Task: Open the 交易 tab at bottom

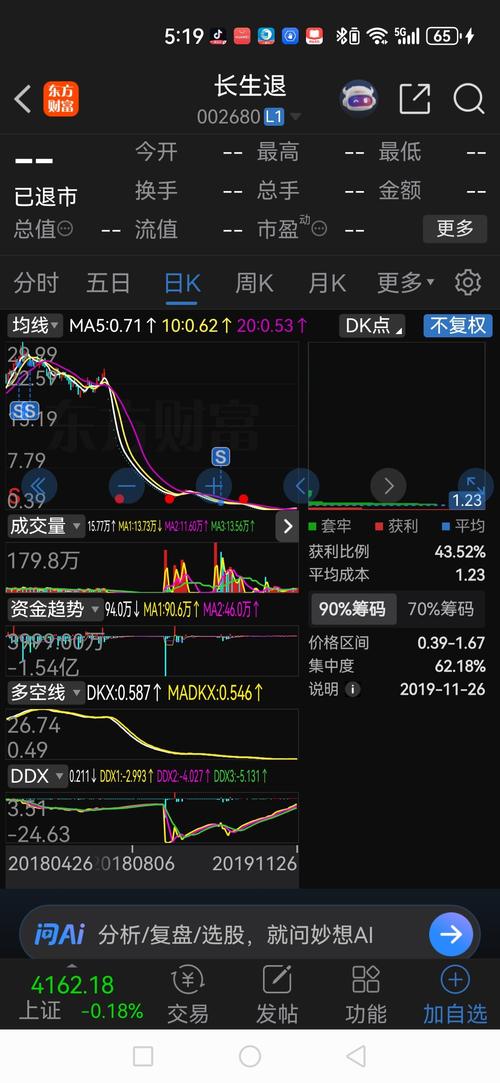Action: click(187, 995)
